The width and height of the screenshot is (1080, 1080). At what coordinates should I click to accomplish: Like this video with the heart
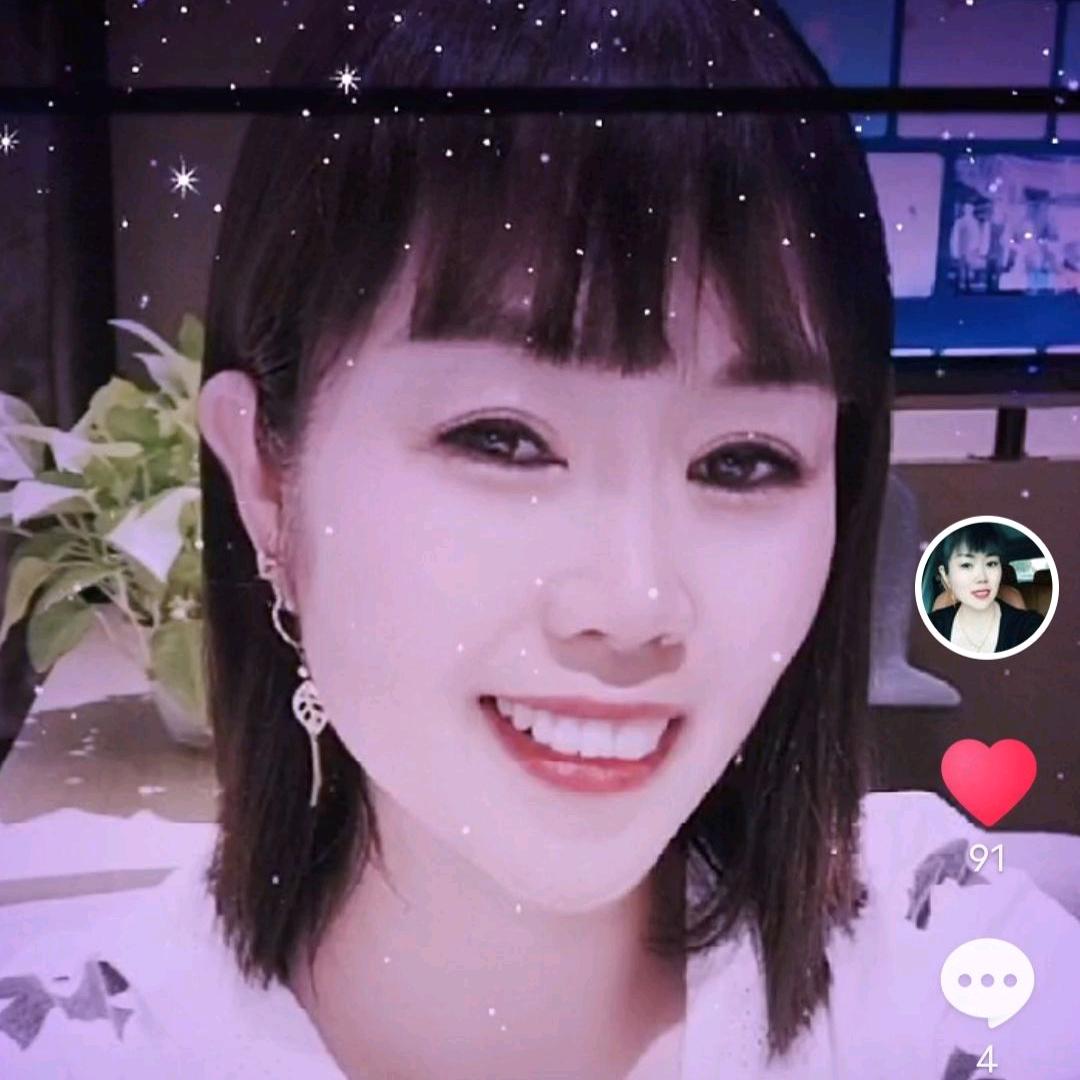click(x=988, y=780)
